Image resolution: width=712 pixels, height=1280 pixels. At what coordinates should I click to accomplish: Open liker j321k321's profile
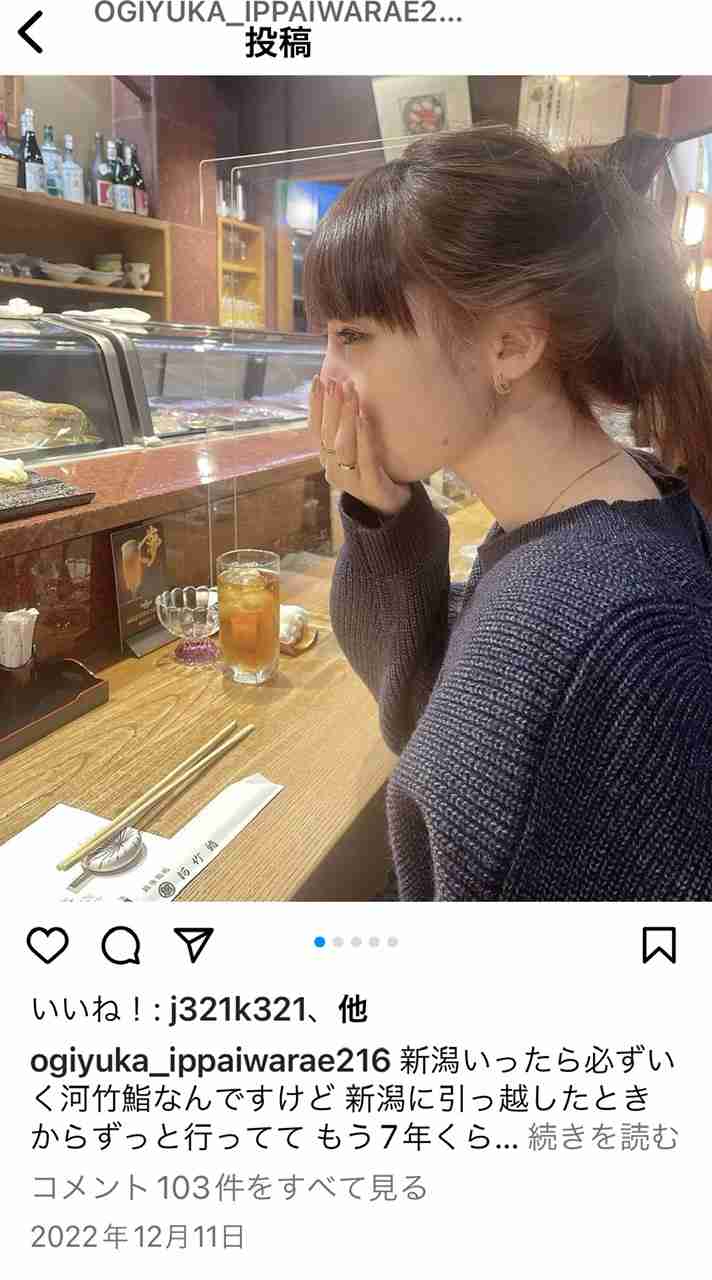[236, 1011]
